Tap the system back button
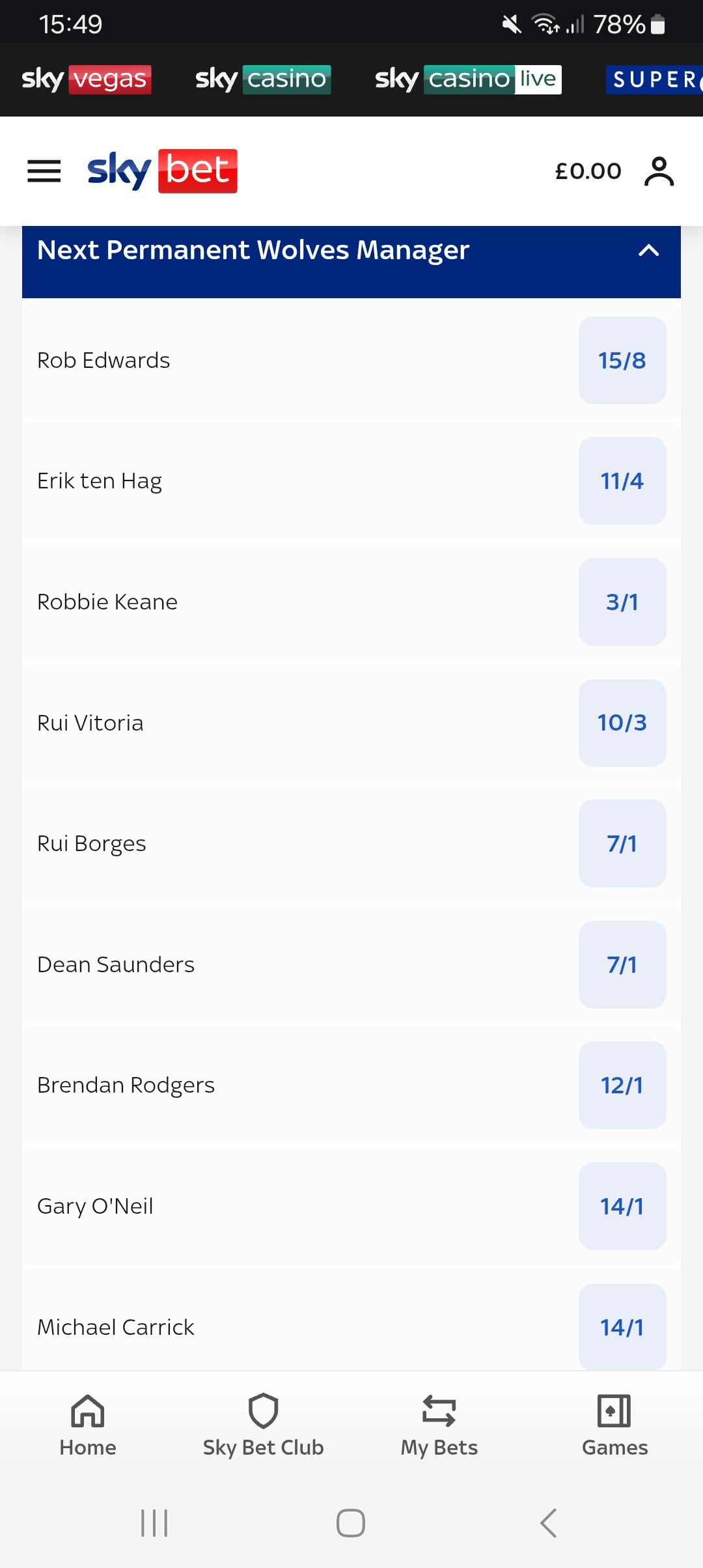Viewport: 703px width, 1568px height. (548, 1523)
